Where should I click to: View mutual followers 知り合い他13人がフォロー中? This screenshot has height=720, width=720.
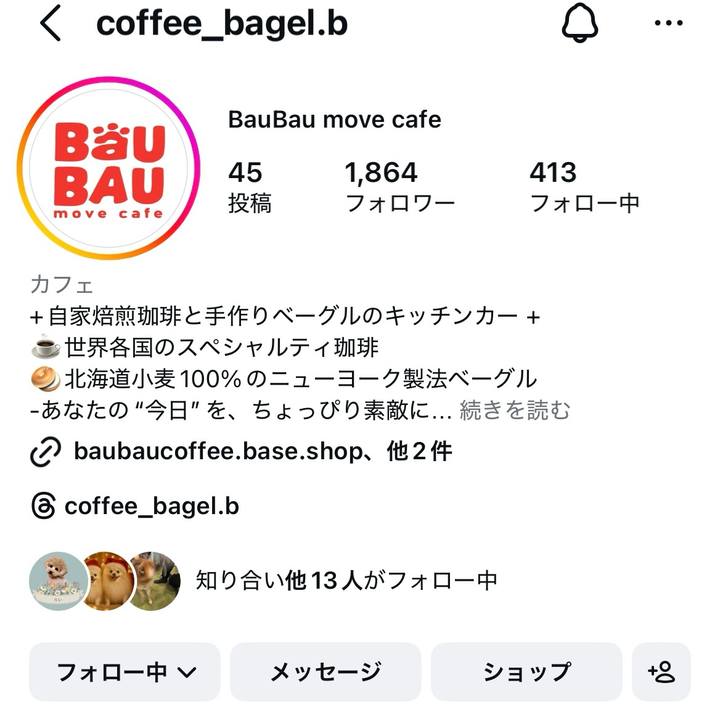click(346, 579)
